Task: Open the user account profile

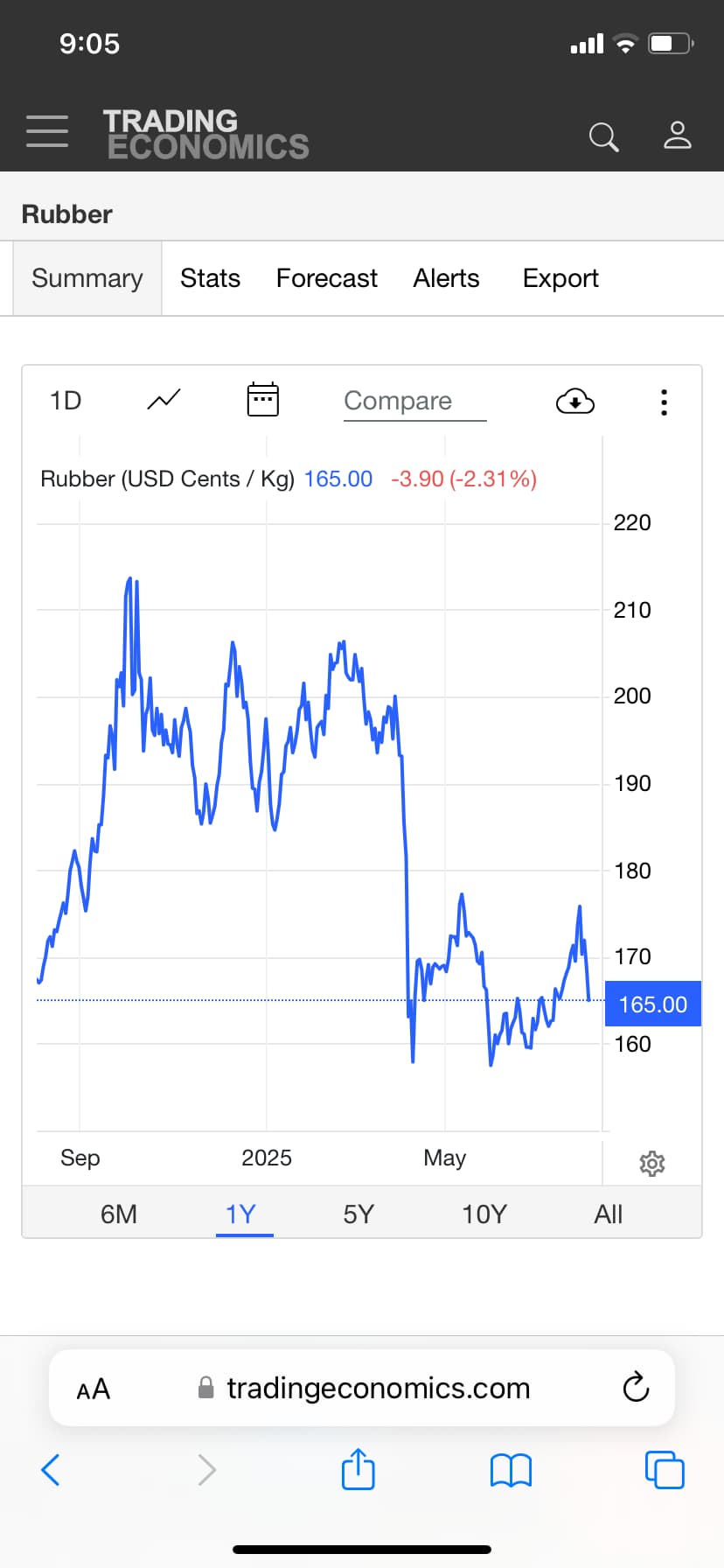Action: (x=677, y=136)
